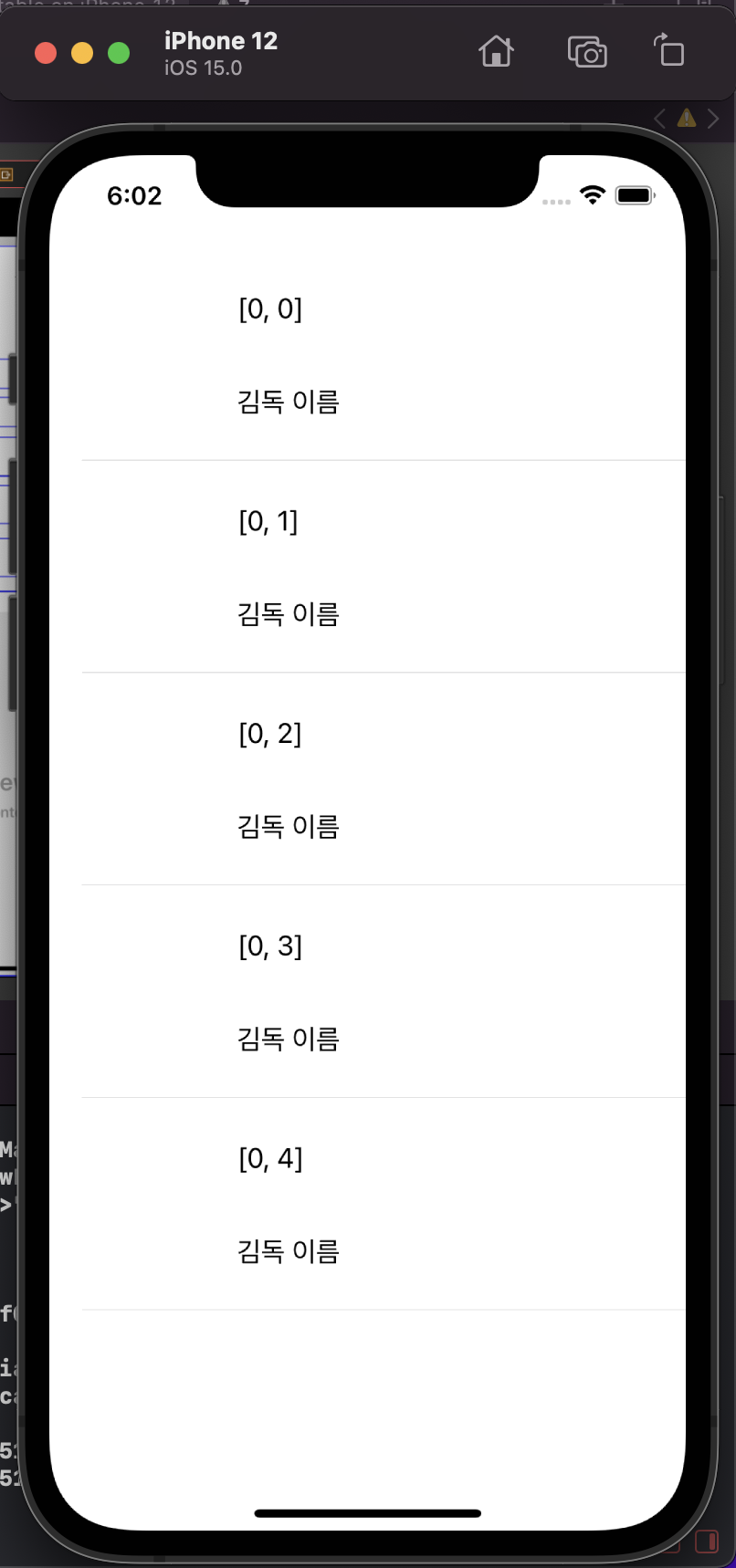The image size is (736, 1568).
Task: Take a simulator screenshot
Action: click(586, 52)
